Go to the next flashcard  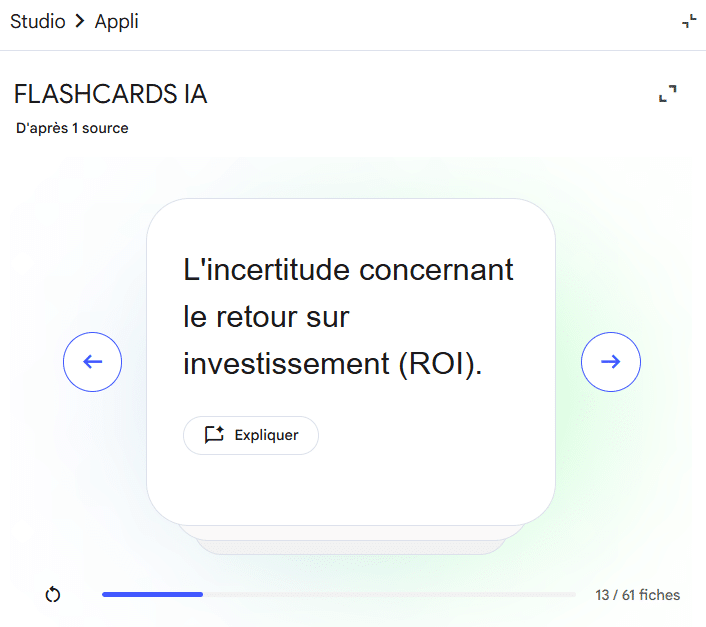click(x=610, y=362)
